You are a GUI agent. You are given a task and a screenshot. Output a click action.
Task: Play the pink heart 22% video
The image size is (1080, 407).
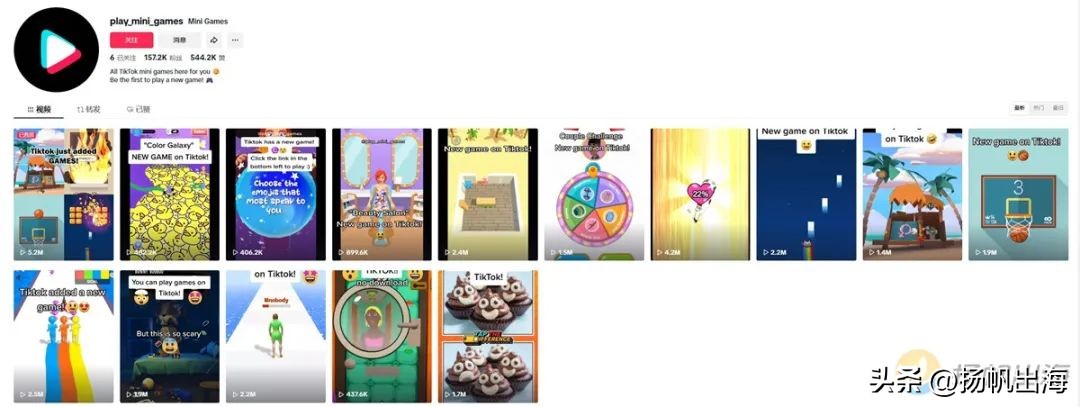click(700, 194)
